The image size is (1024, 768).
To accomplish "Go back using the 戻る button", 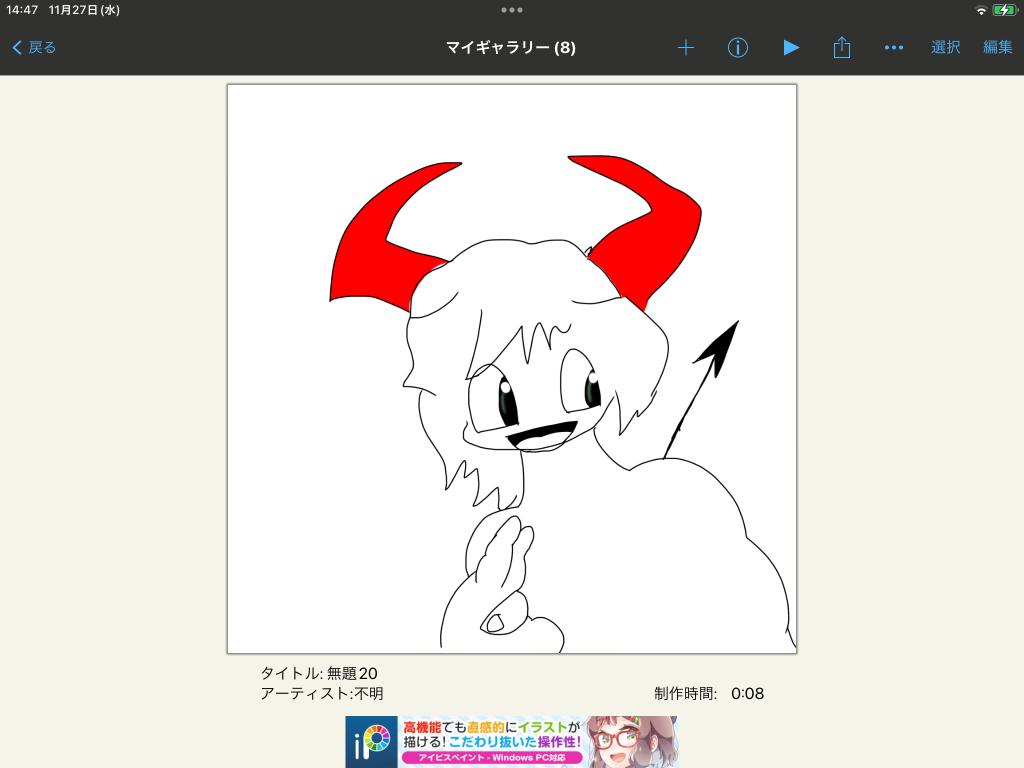I will point(35,47).
